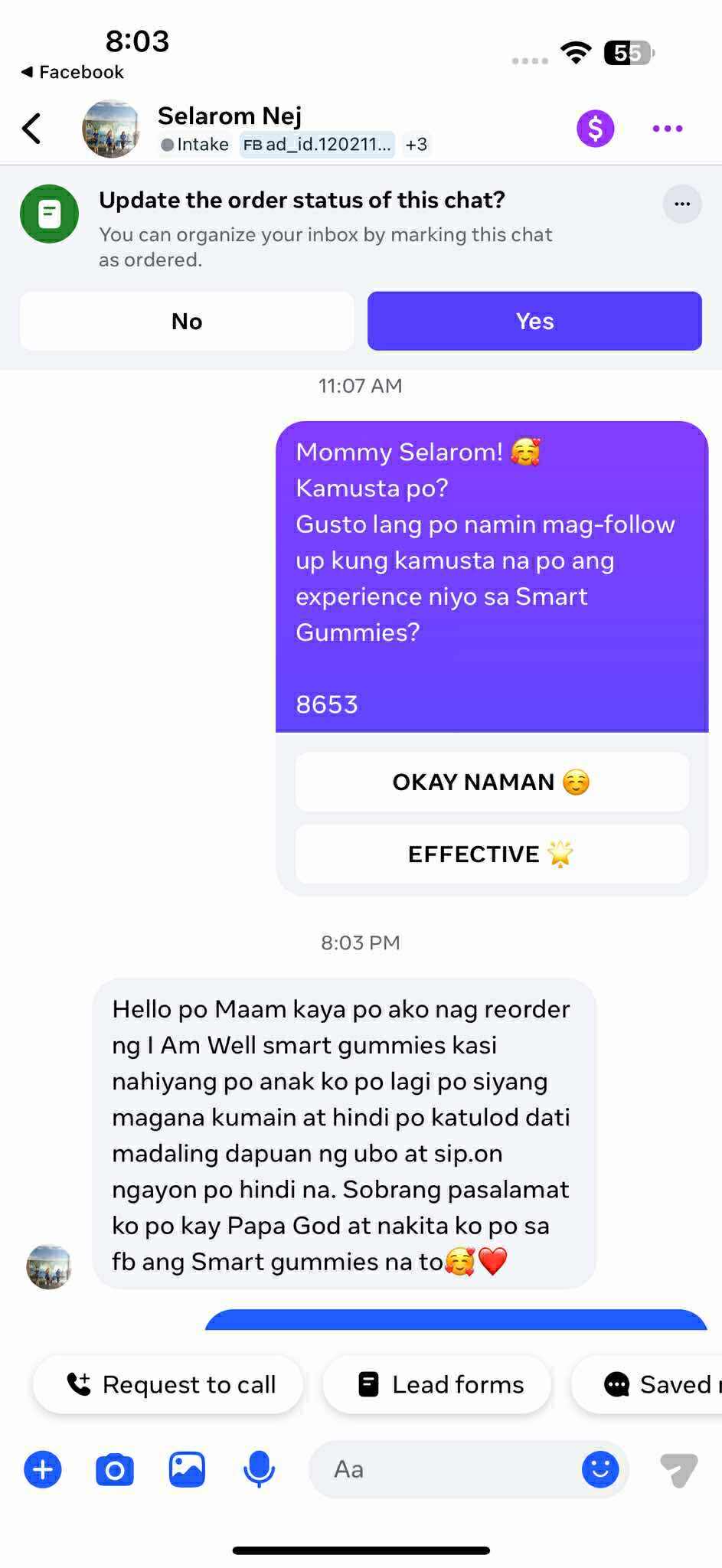Open the plus attachments menu
The width and height of the screenshot is (722, 1568).
tap(43, 1469)
